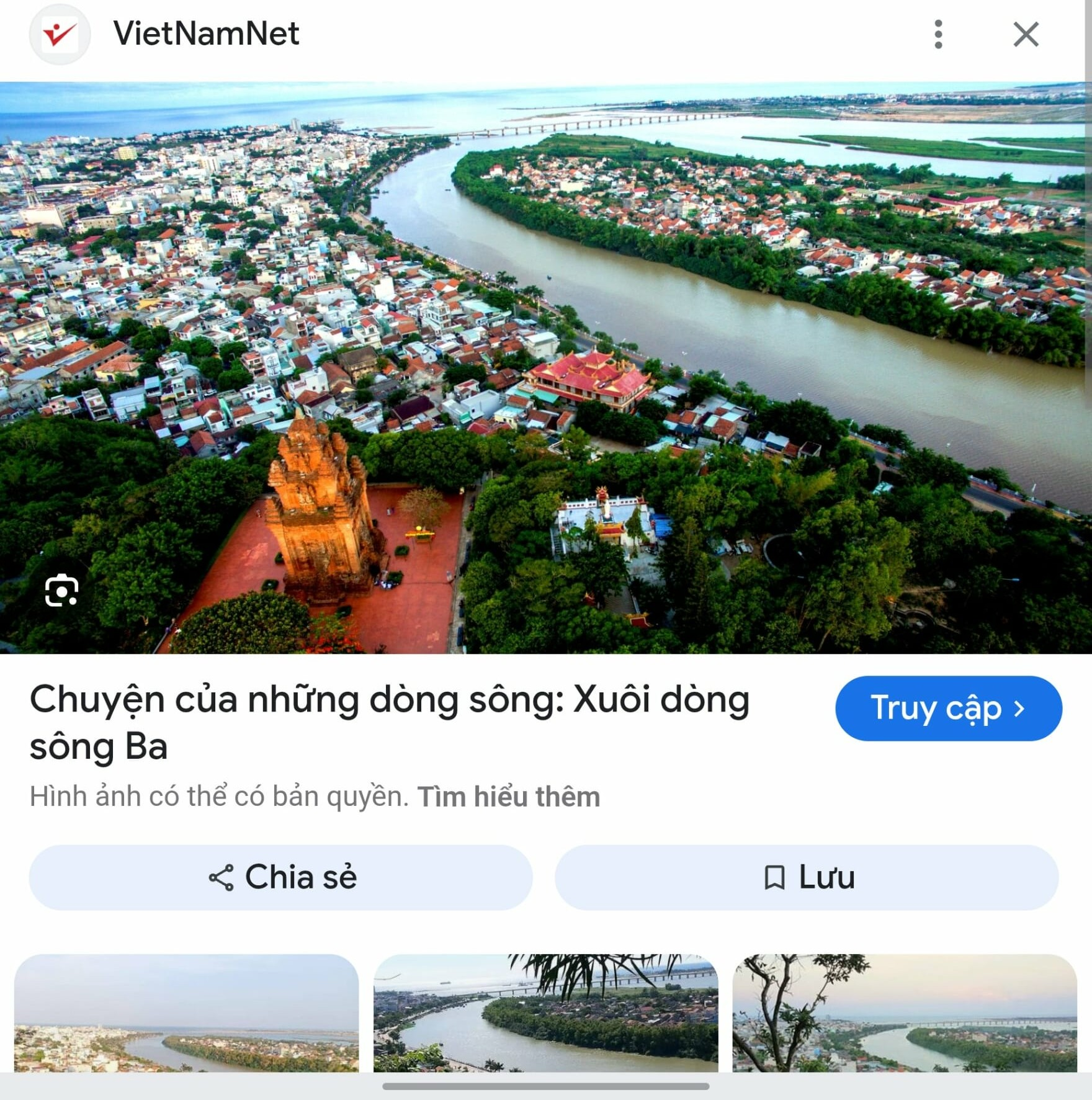Image resolution: width=1092 pixels, height=1100 pixels.
Task: Search this image with the Lens icon
Action: pos(61,590)
